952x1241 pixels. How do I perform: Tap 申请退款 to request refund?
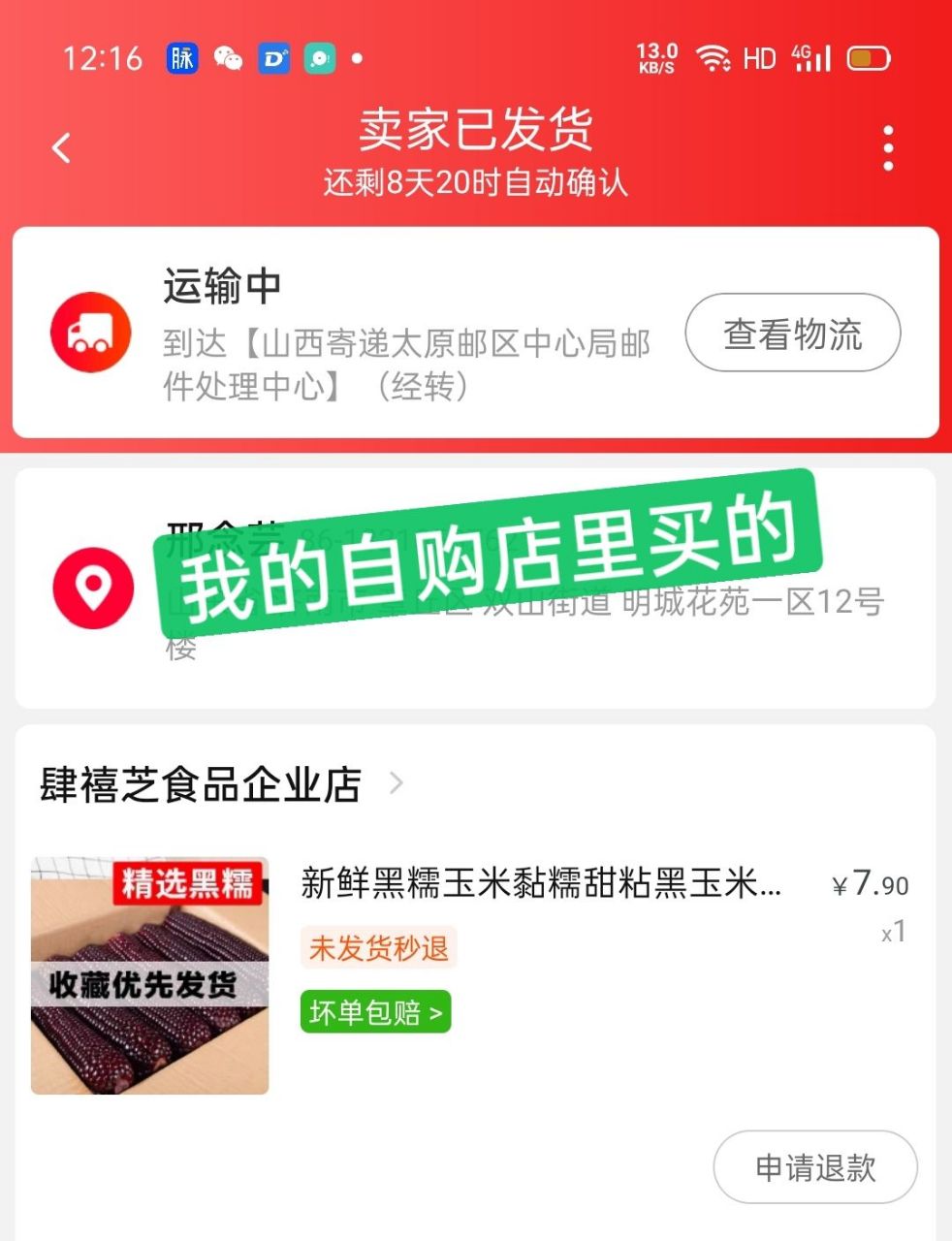pyautogui.click(x=814, y=1167)
